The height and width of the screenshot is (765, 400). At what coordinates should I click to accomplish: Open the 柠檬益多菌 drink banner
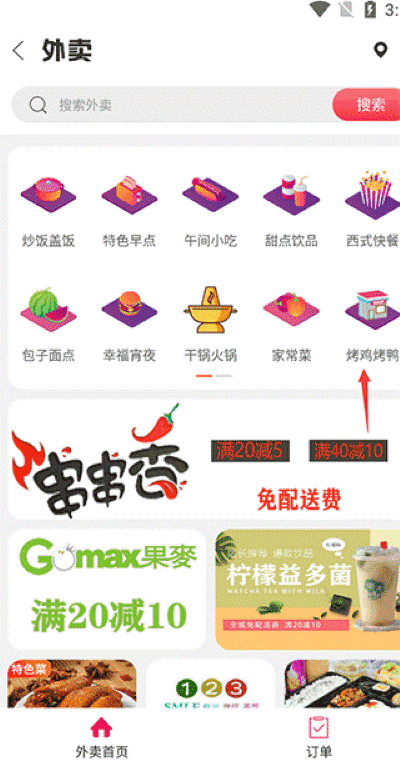pos(308,589)
